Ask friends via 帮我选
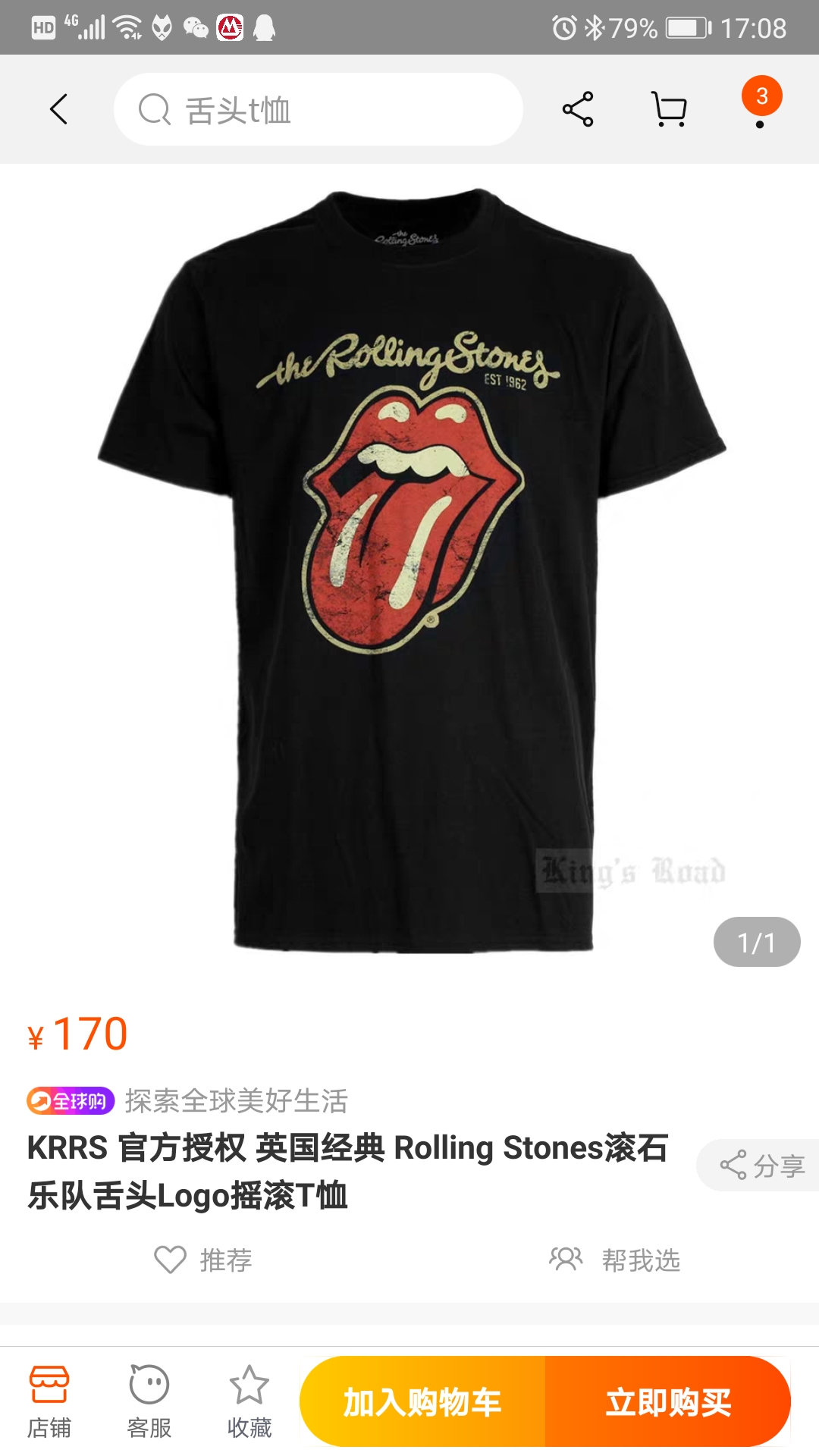 (x=614, y=1260)
